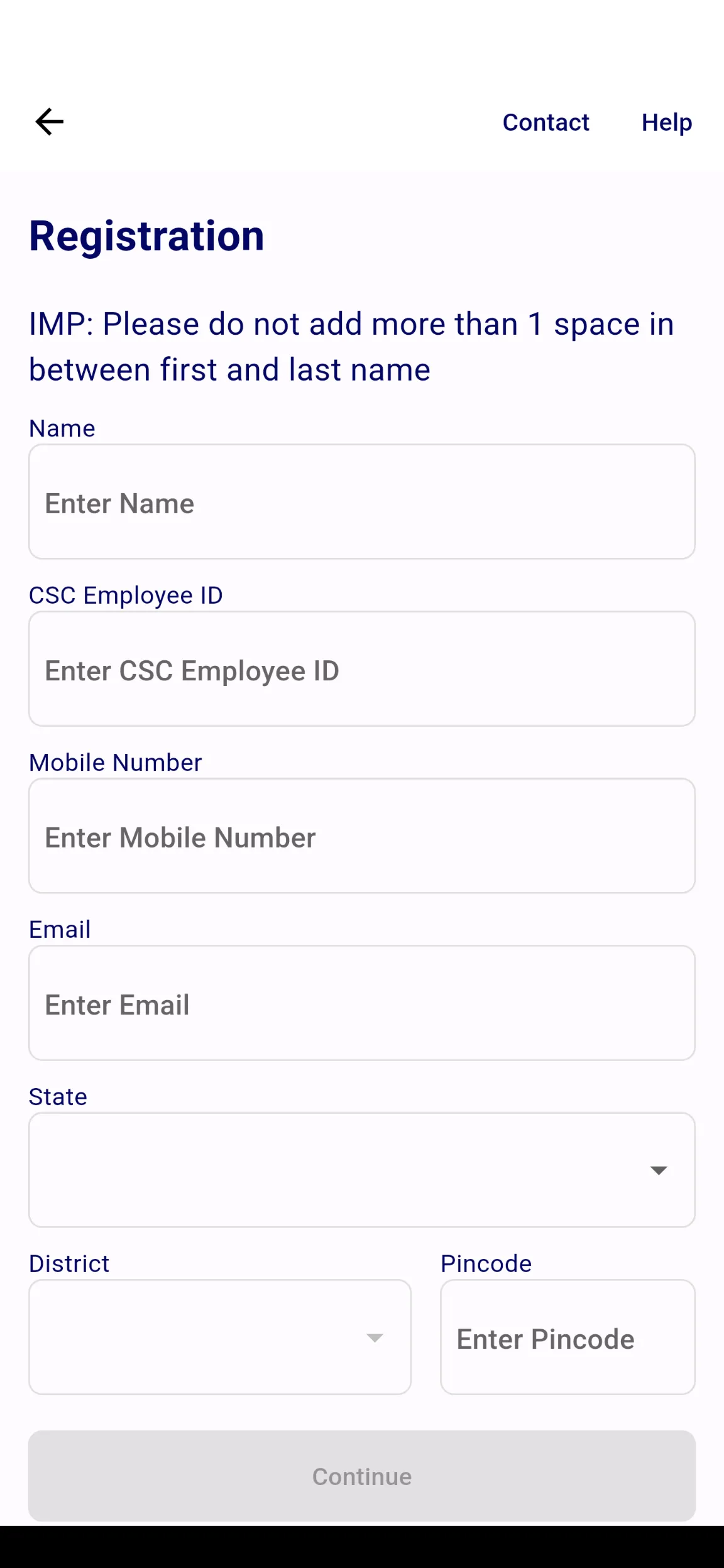The height and width of the screenshot is (1568, 724).
Task: Open the State dropdown arrow
Action: point(658,1170)
